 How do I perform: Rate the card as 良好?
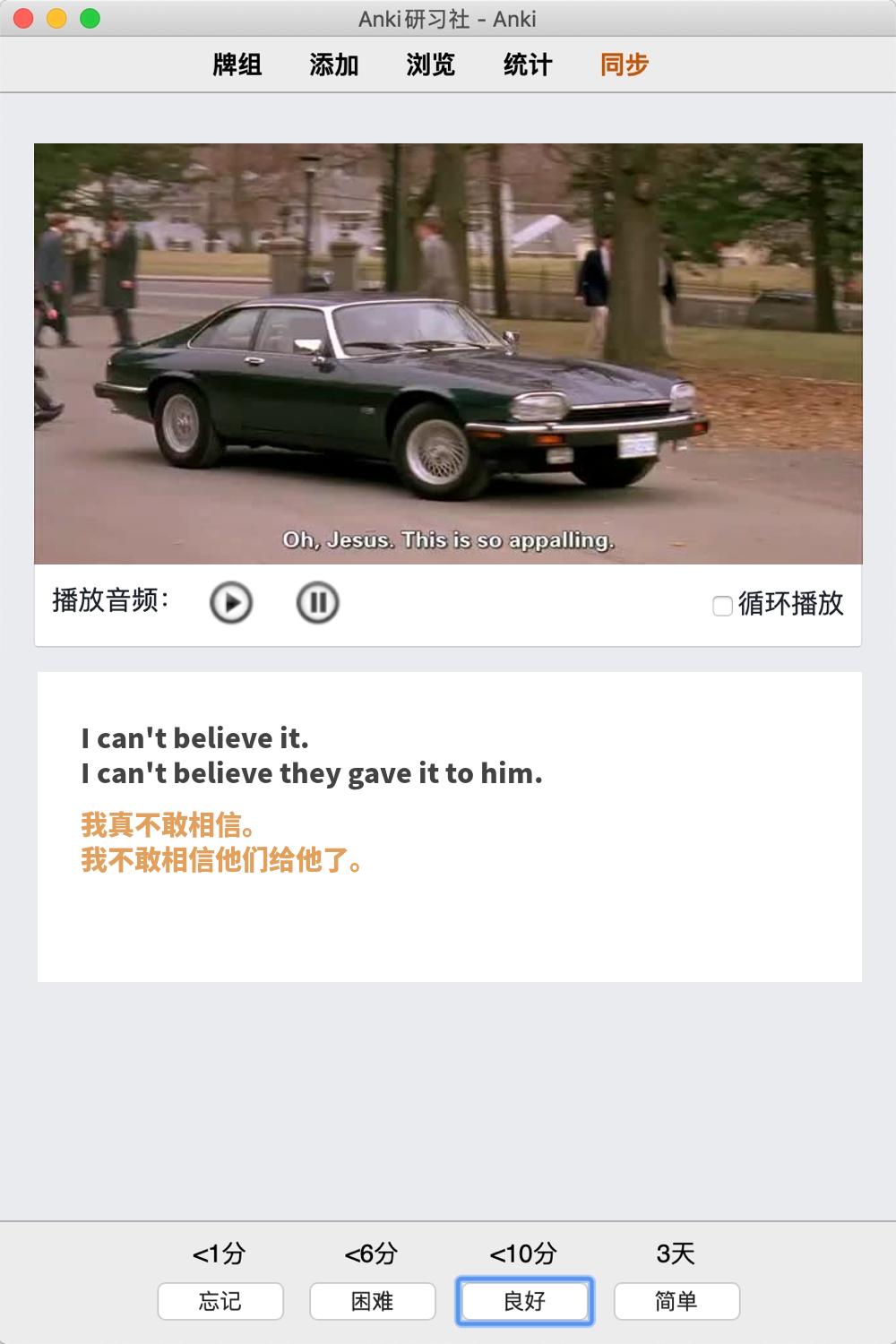coord(525,1301)
